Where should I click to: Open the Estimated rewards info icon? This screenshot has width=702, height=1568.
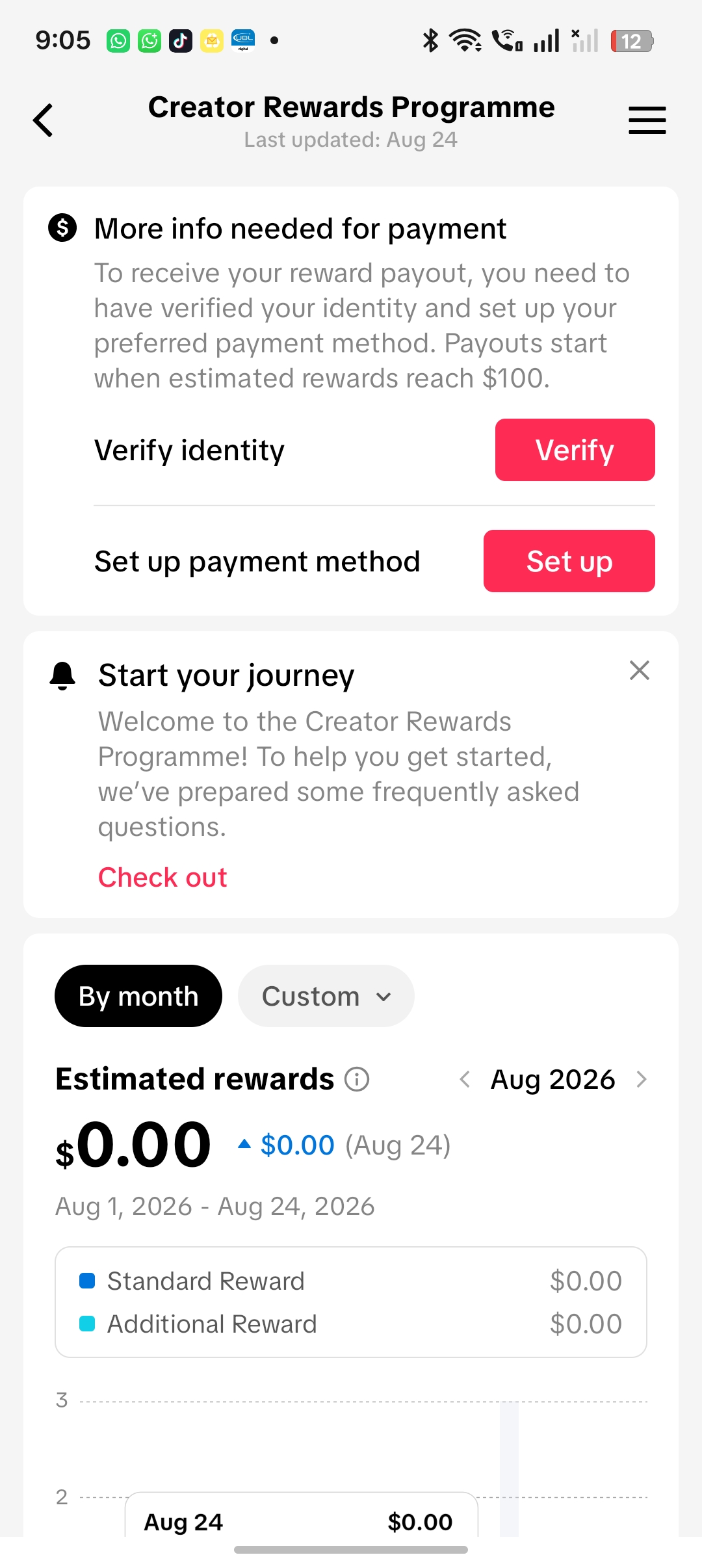coord(357,1079)
